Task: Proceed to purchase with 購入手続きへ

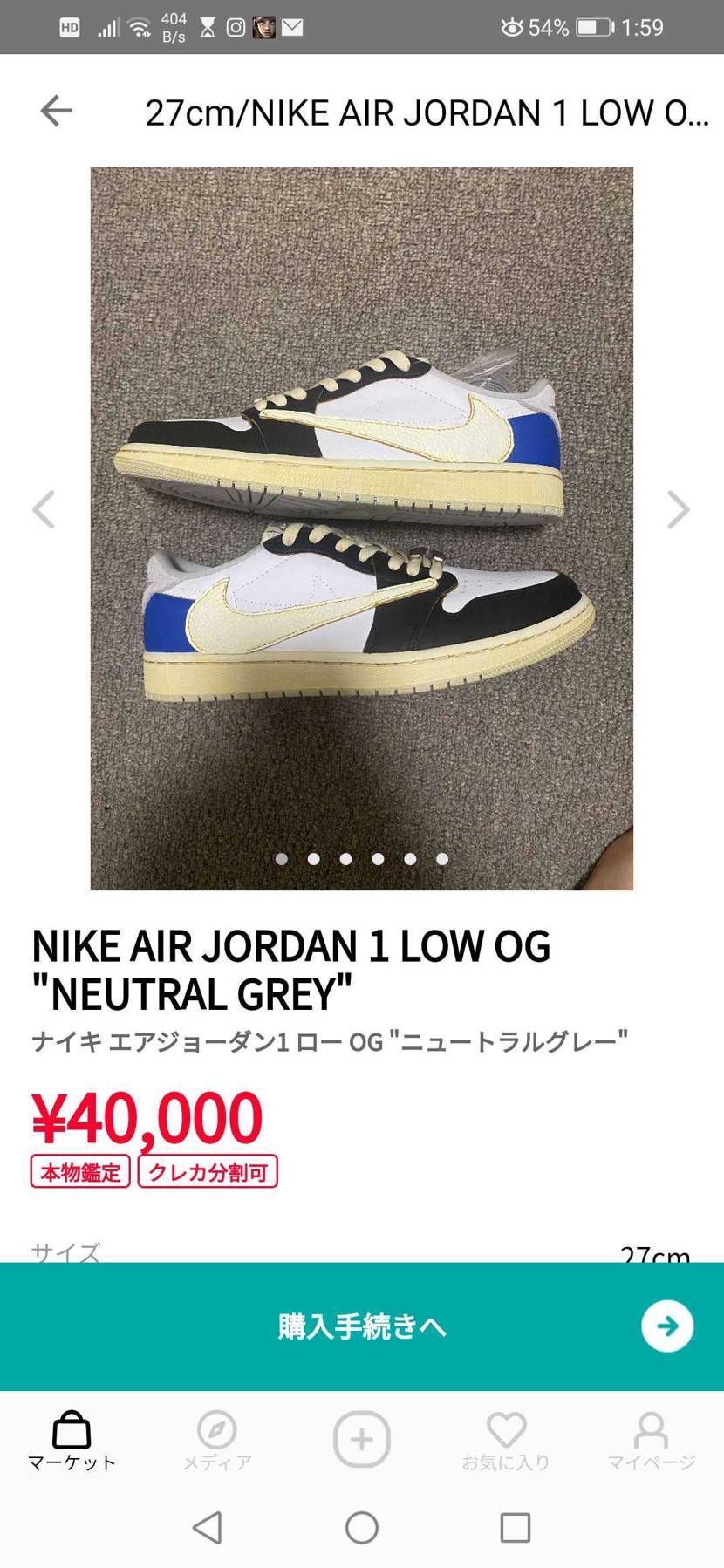Action: (362, 1326)
